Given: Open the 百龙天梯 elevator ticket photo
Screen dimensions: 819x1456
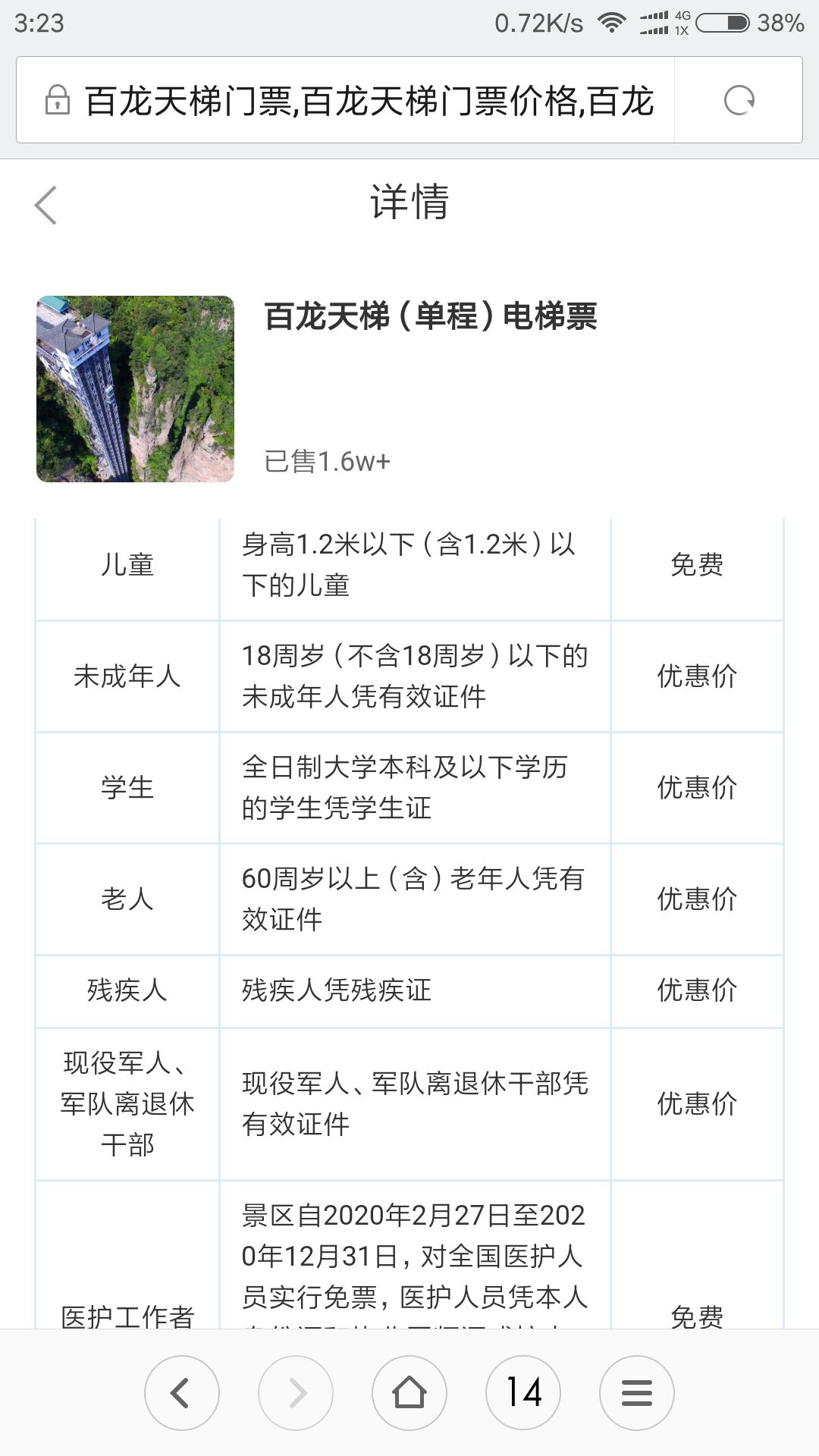Looking at the screenshot, I should click(x=135, y=389).
